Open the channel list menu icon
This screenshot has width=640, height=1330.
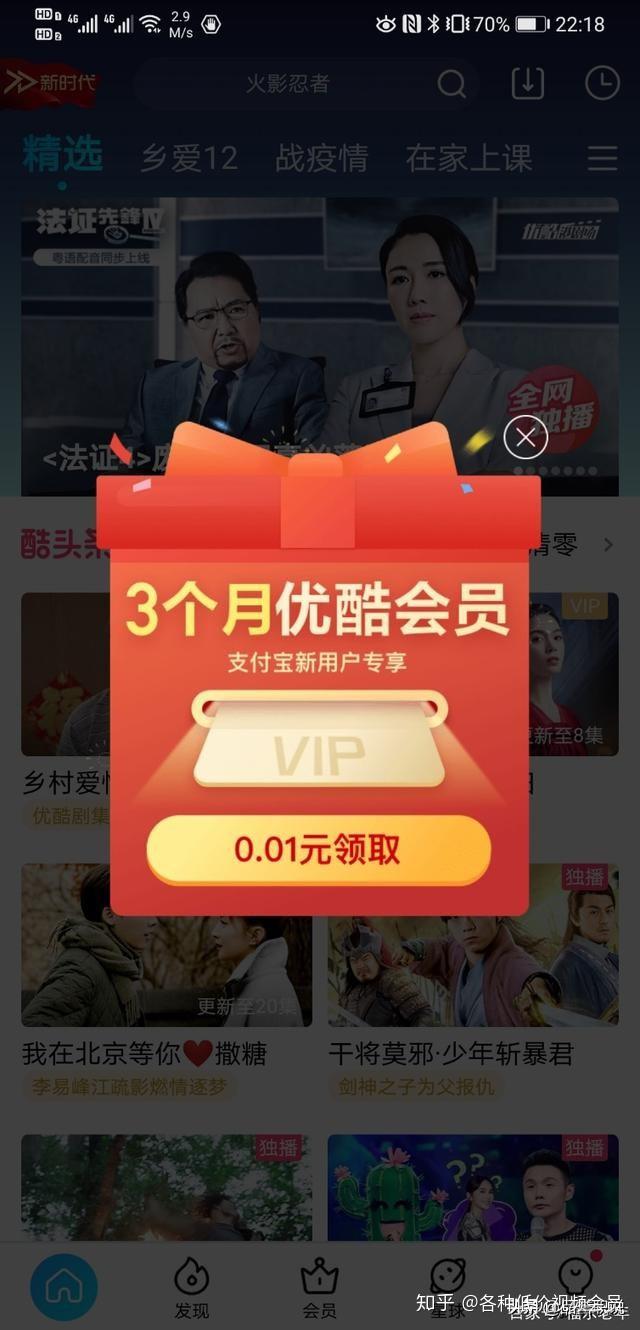click(602, 158)
